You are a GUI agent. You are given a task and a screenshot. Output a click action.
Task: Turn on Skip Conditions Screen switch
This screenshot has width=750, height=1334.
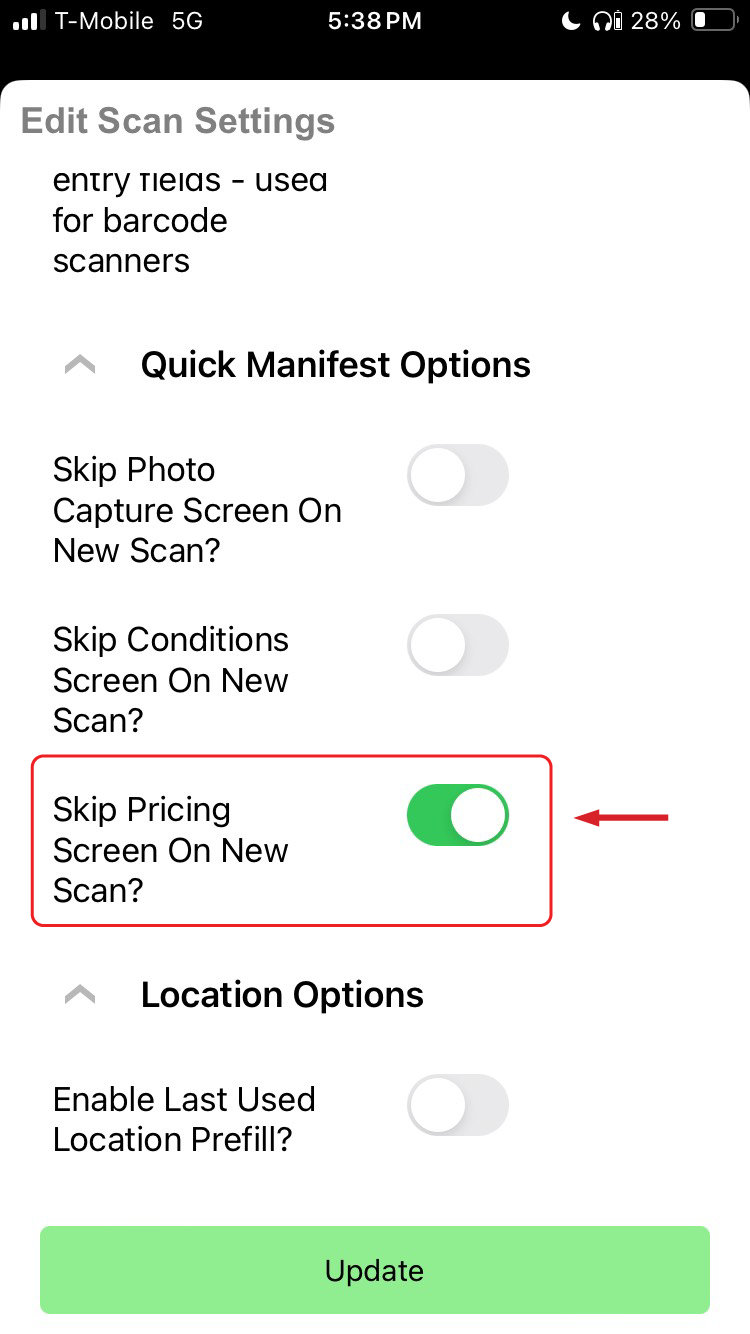pos(458,645)
